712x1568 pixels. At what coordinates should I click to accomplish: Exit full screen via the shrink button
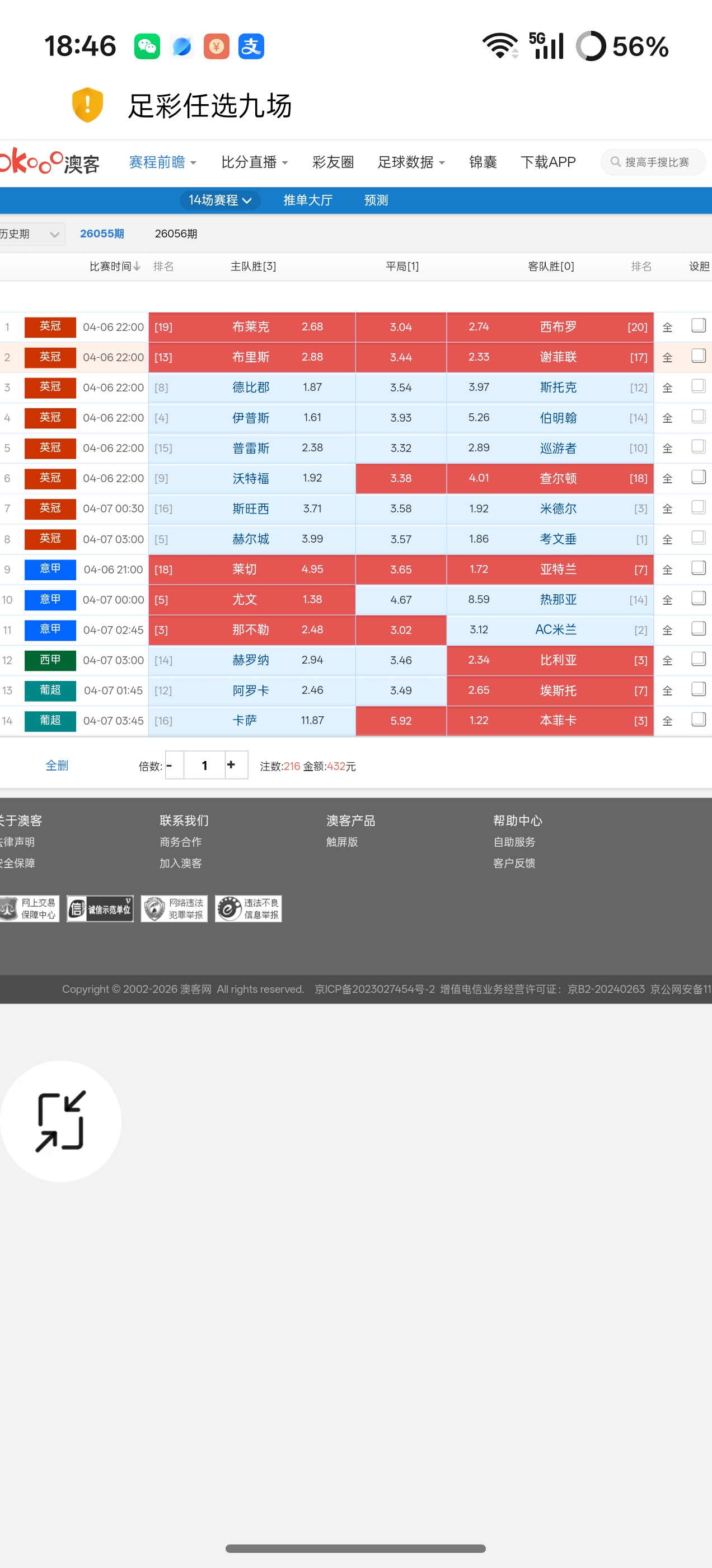coord(60,1121)
